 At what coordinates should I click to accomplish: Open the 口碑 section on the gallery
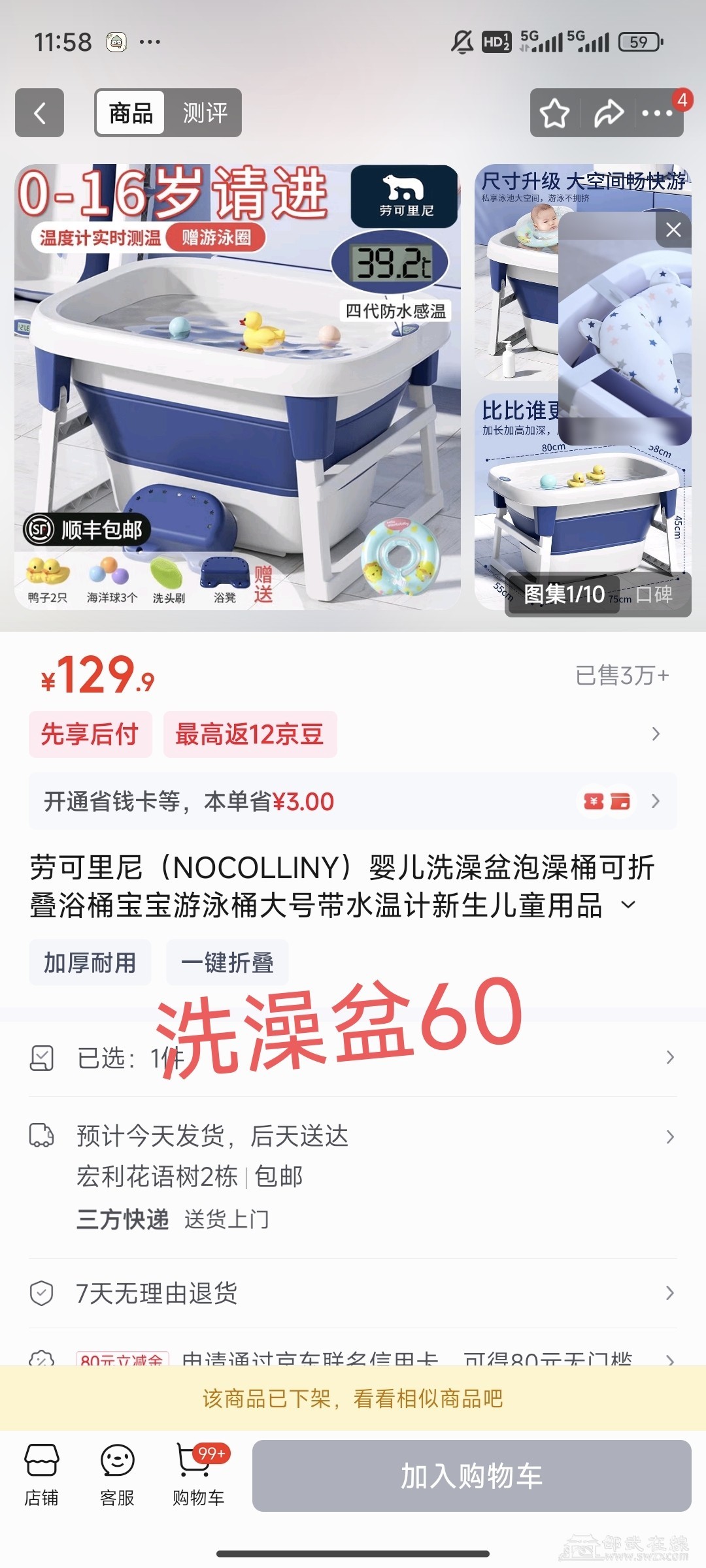[654, 594]
